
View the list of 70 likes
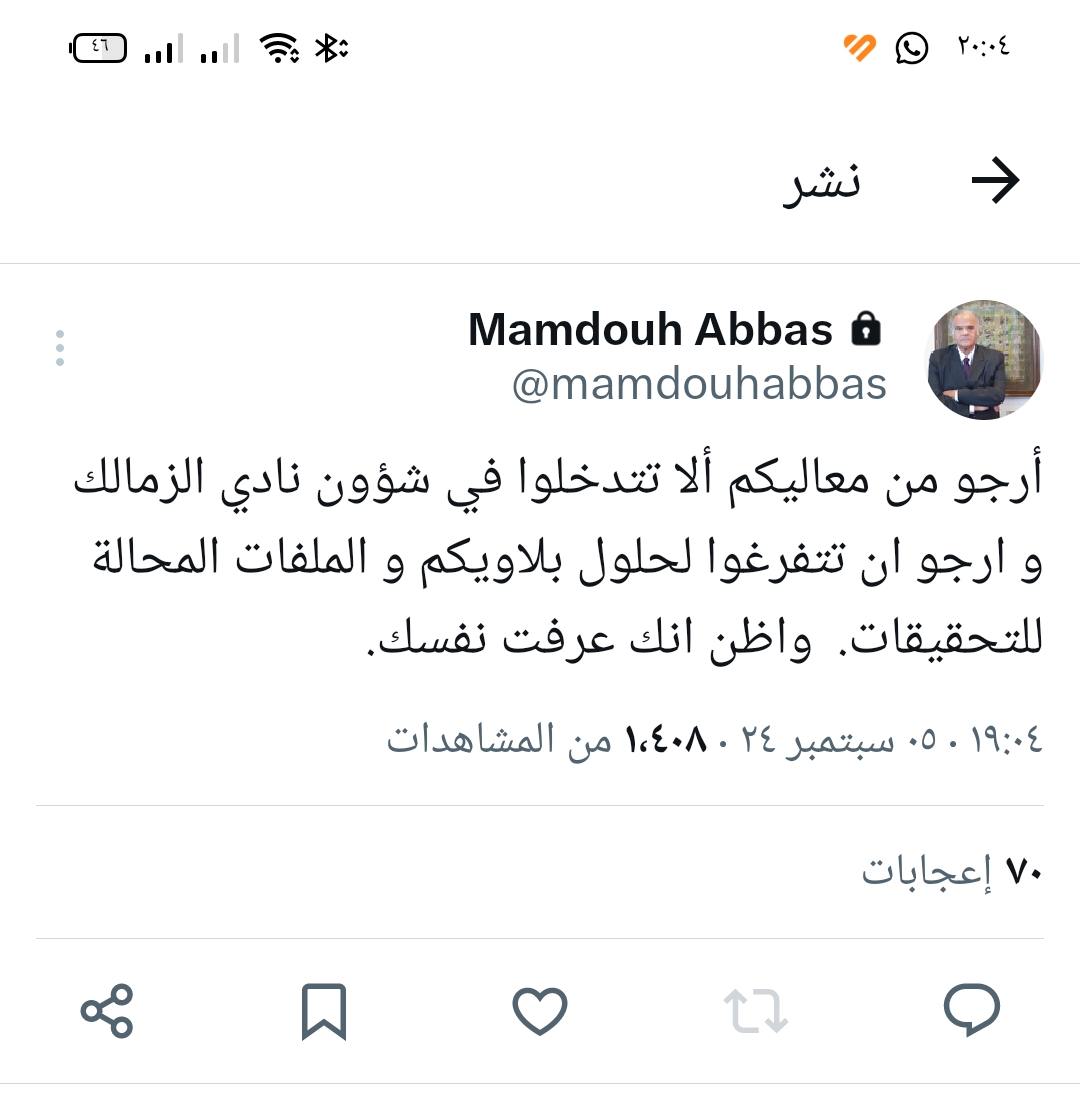click(951, 872)
